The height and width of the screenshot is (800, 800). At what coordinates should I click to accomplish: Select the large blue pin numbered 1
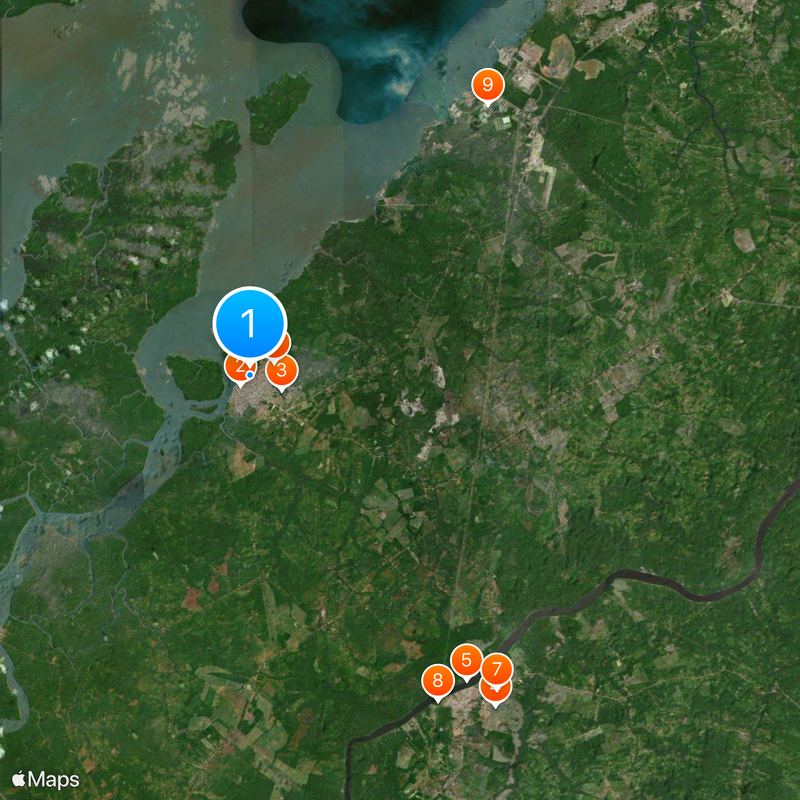250,324
